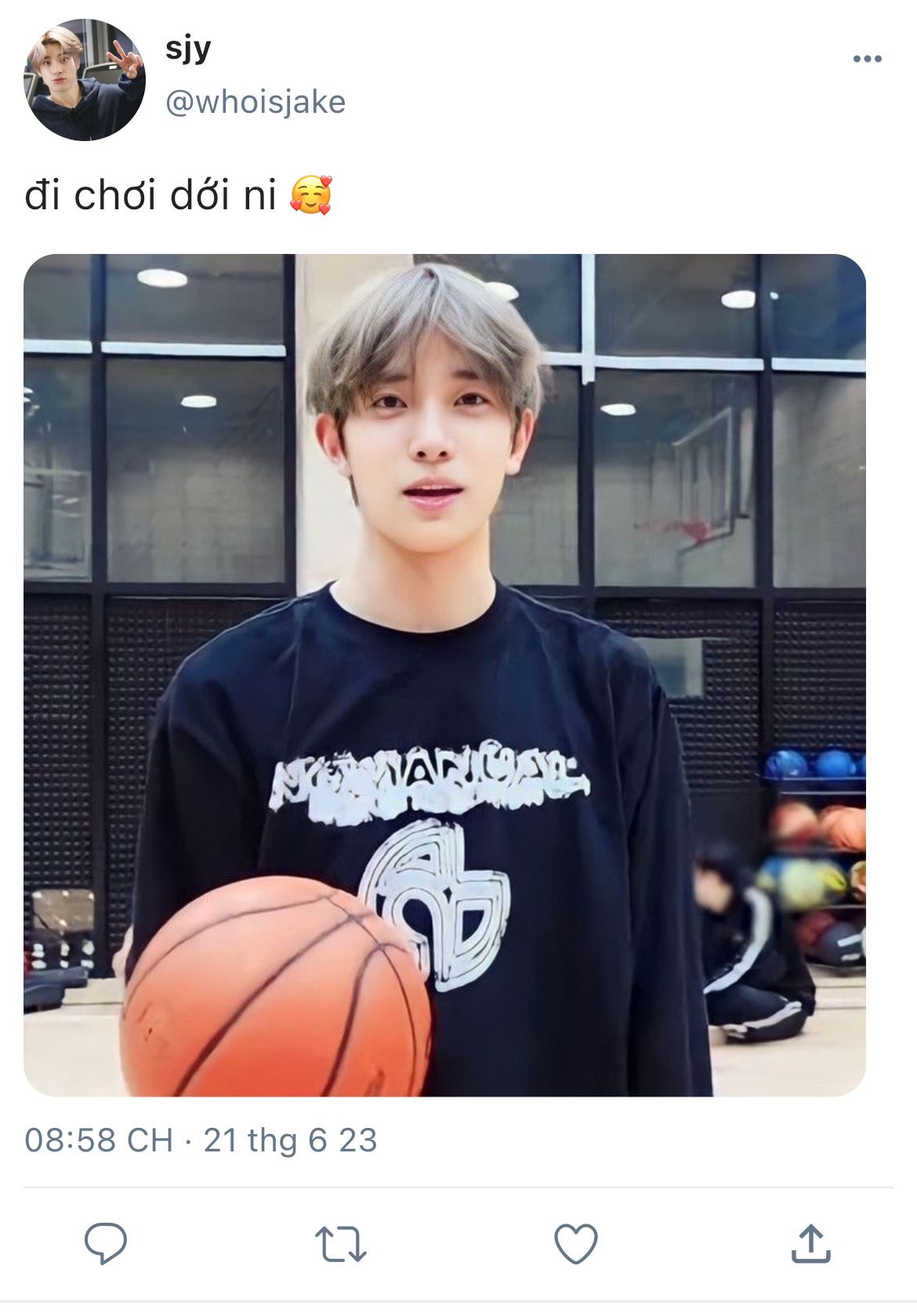Viewport: 917px width, 1316px height.
Task: Open the tweet's three-dot overflow menu
Action: pos(867,59)
